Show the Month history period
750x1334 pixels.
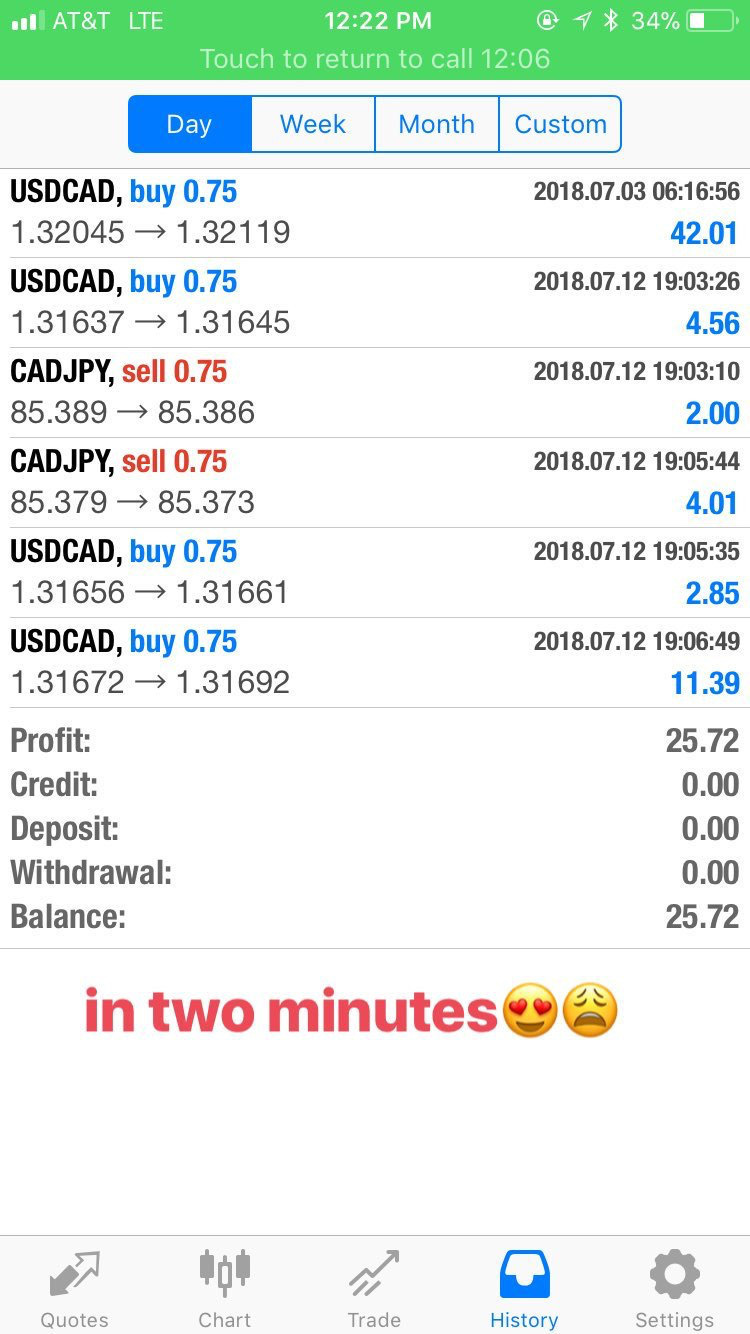436,124
